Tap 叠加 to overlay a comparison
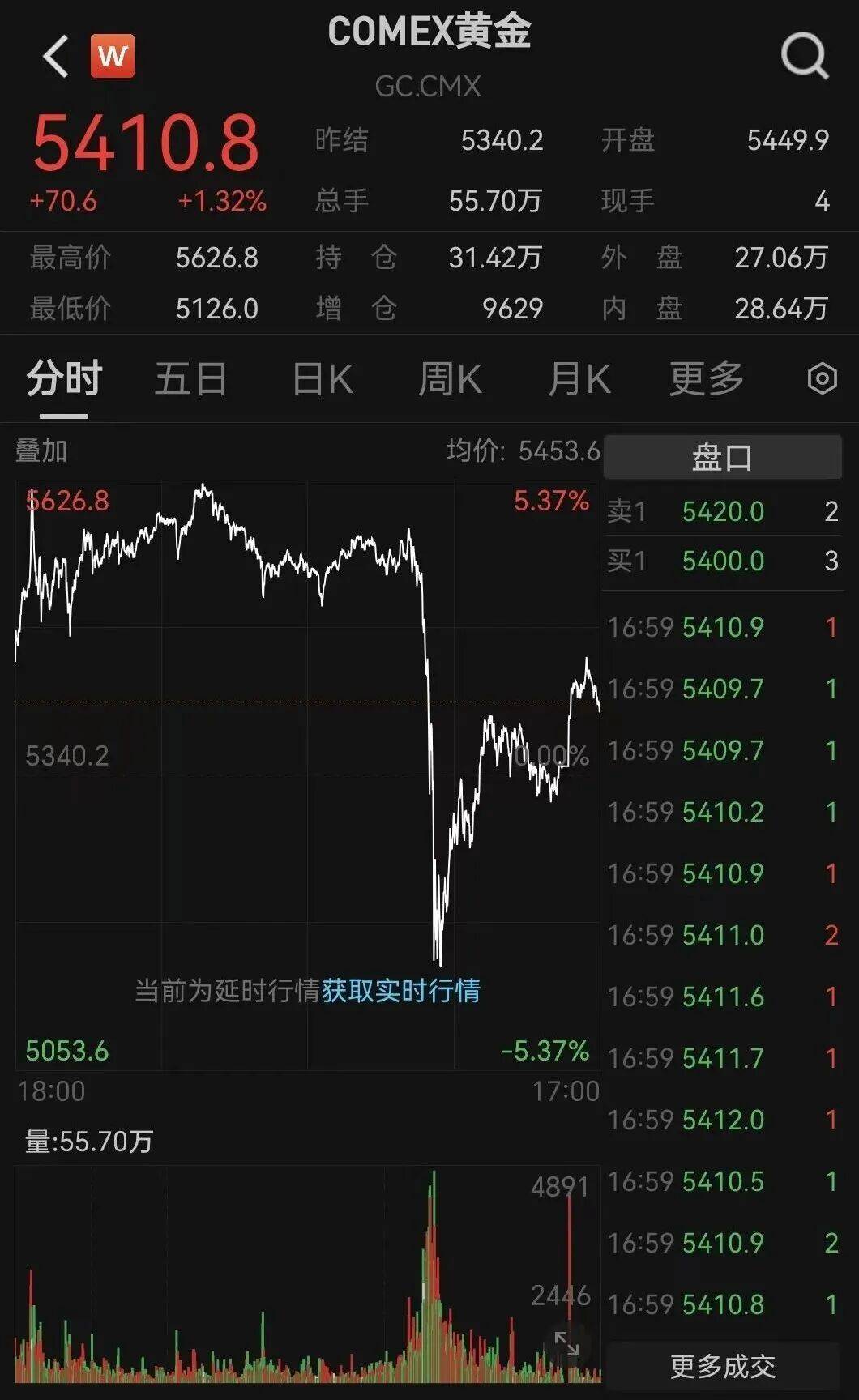 pos(41,450)
